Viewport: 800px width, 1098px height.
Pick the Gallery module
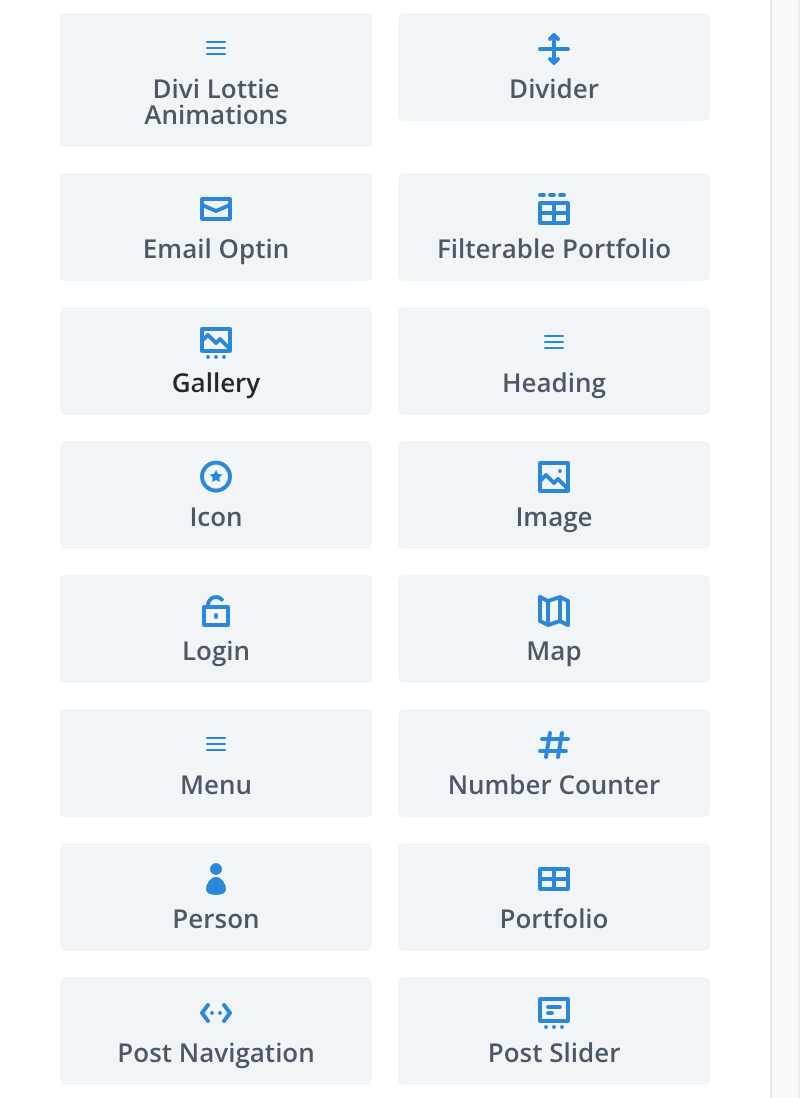(x=216, y=361)
